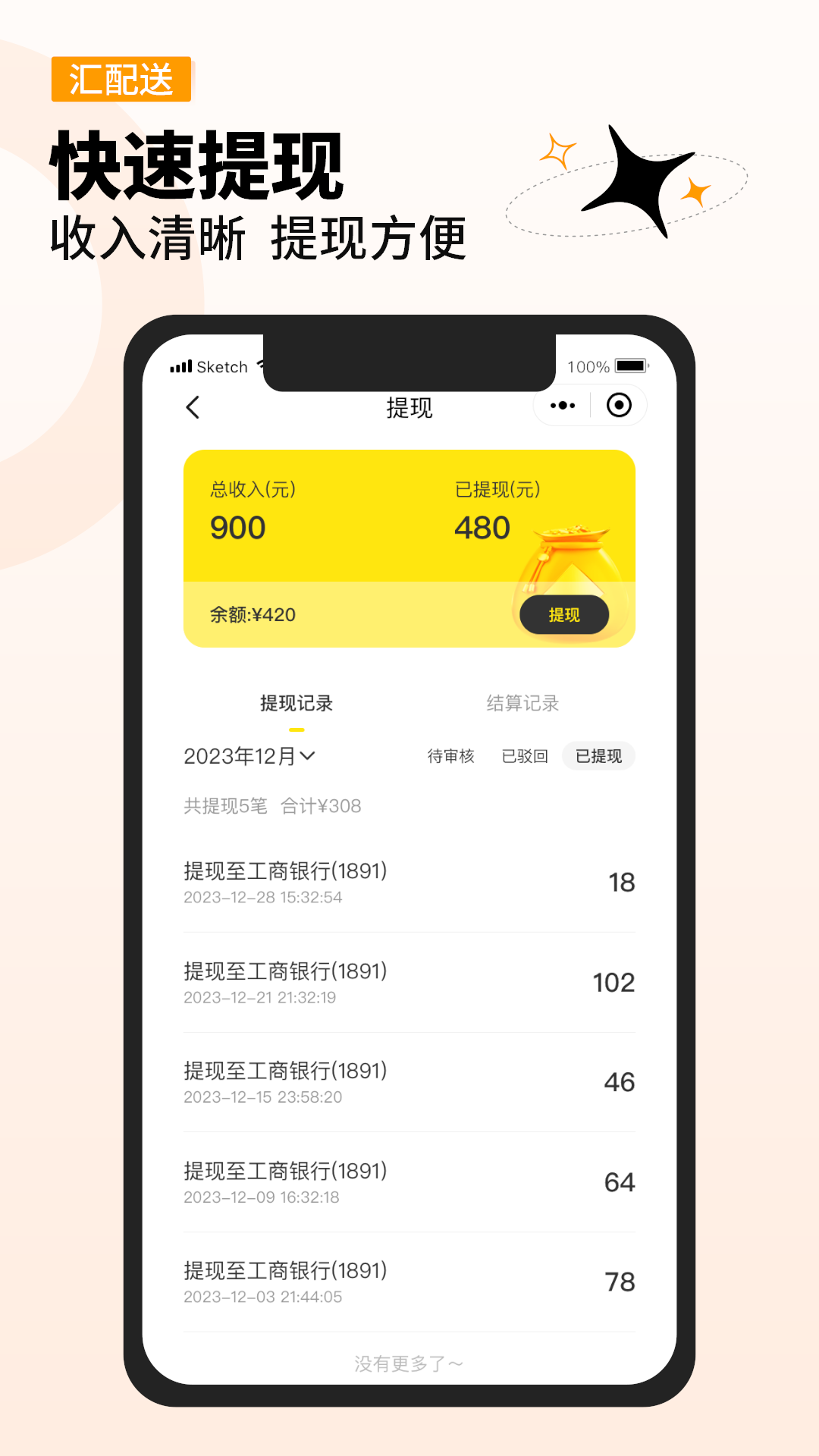This screenshot has width=819, height=1456.
Task: Select the 待审核 filter option
Action: coord(451,756)
